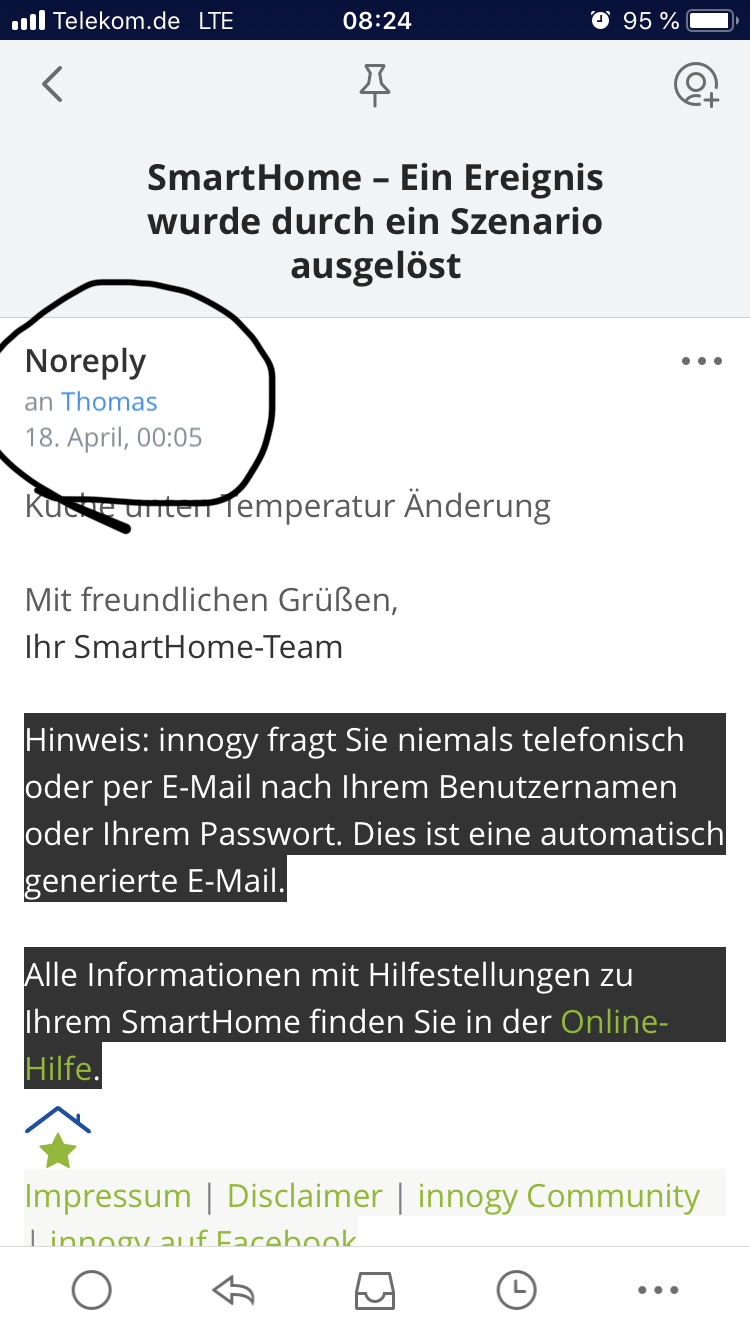Pin this email
The image size is (750, 1334).
(375, 84)
